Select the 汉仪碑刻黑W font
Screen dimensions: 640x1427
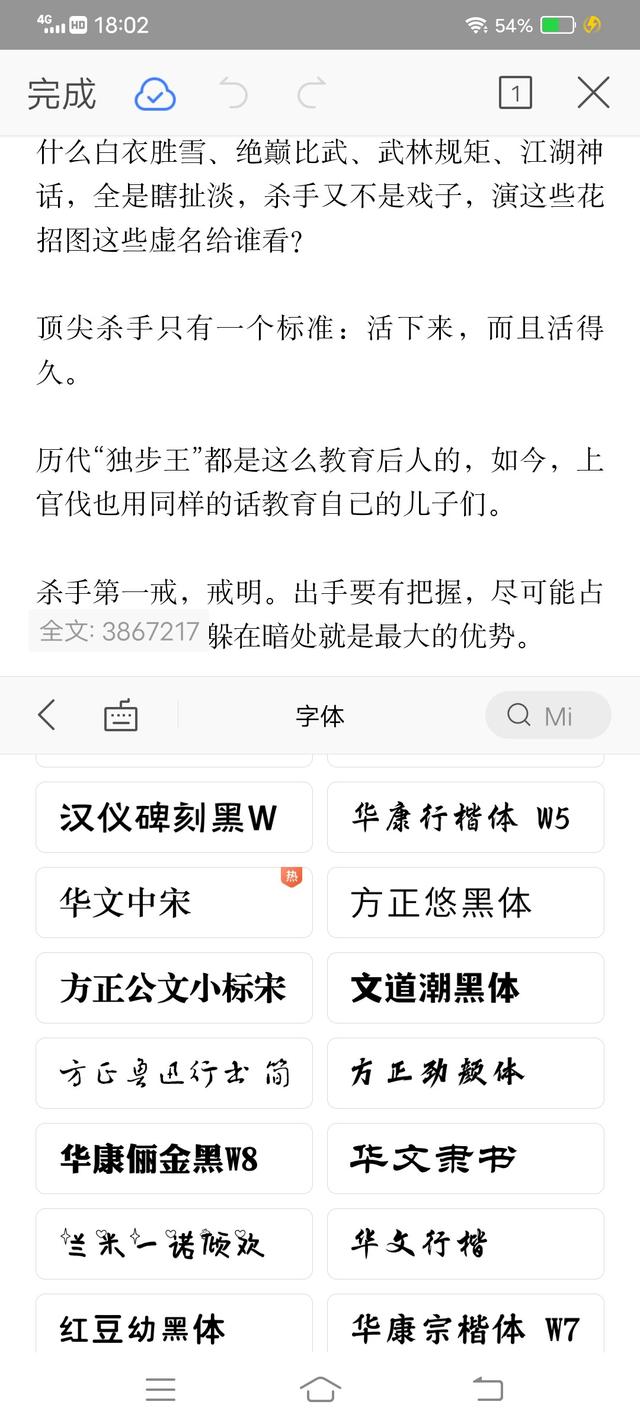pos(174,817)
